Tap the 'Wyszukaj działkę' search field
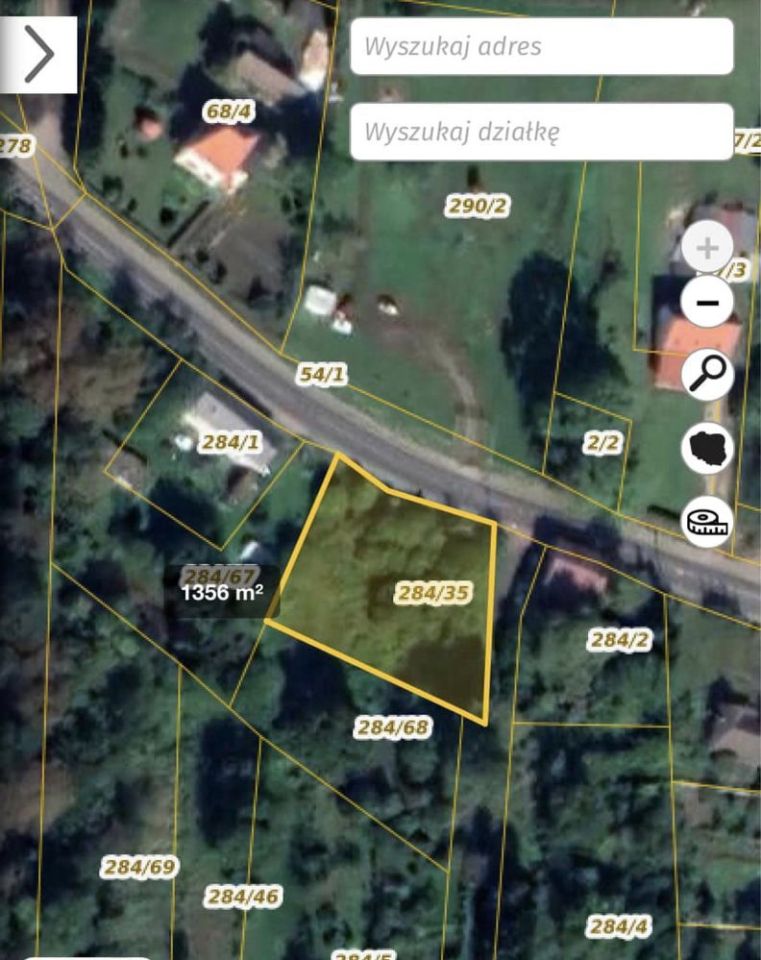The image size is (761, 960). coord(541,132)
